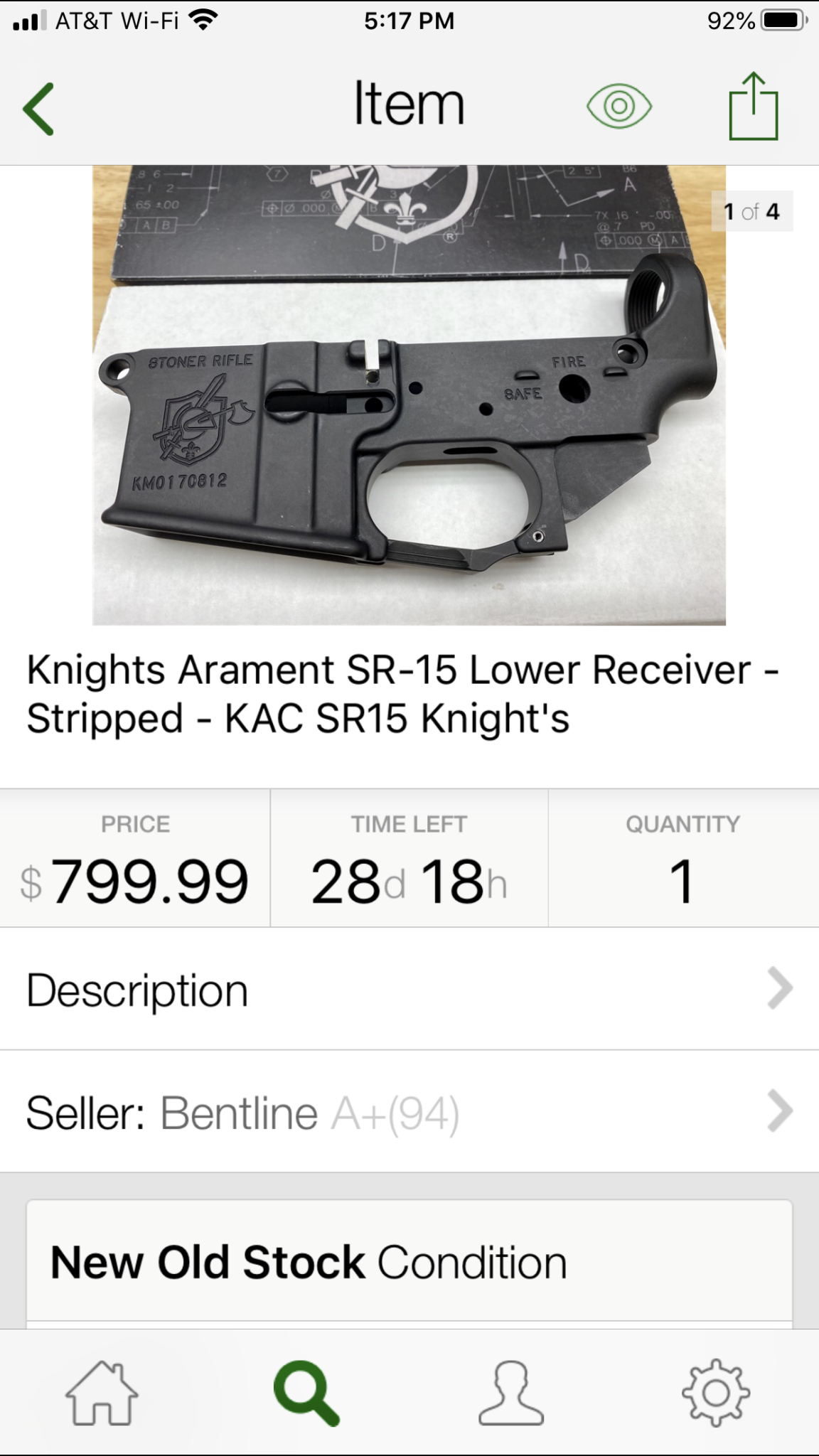819x1456 pixels.
Task: Open the Description row
Action: 409,989
